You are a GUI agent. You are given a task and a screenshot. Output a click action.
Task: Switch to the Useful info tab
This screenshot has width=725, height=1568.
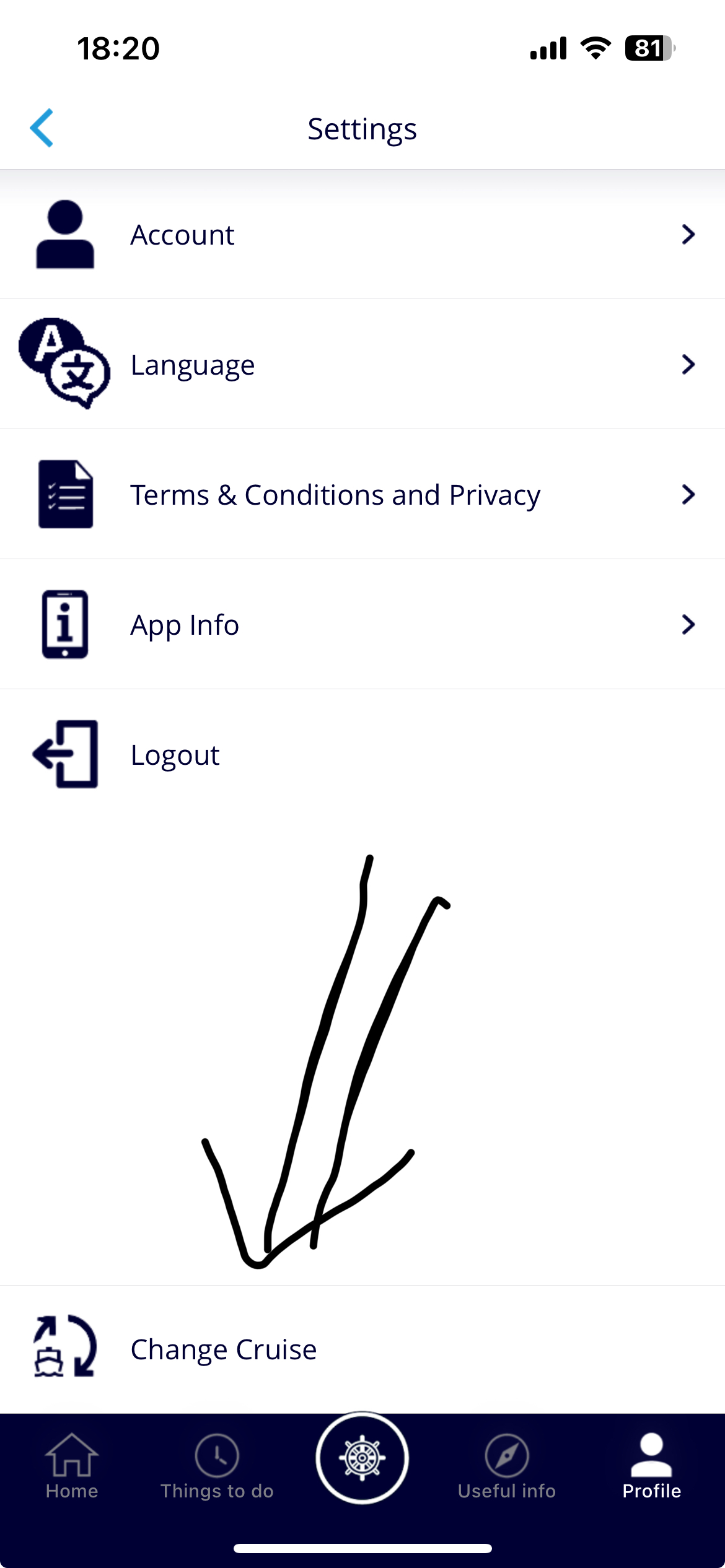pyautogui.click(x=507, y=1466)
